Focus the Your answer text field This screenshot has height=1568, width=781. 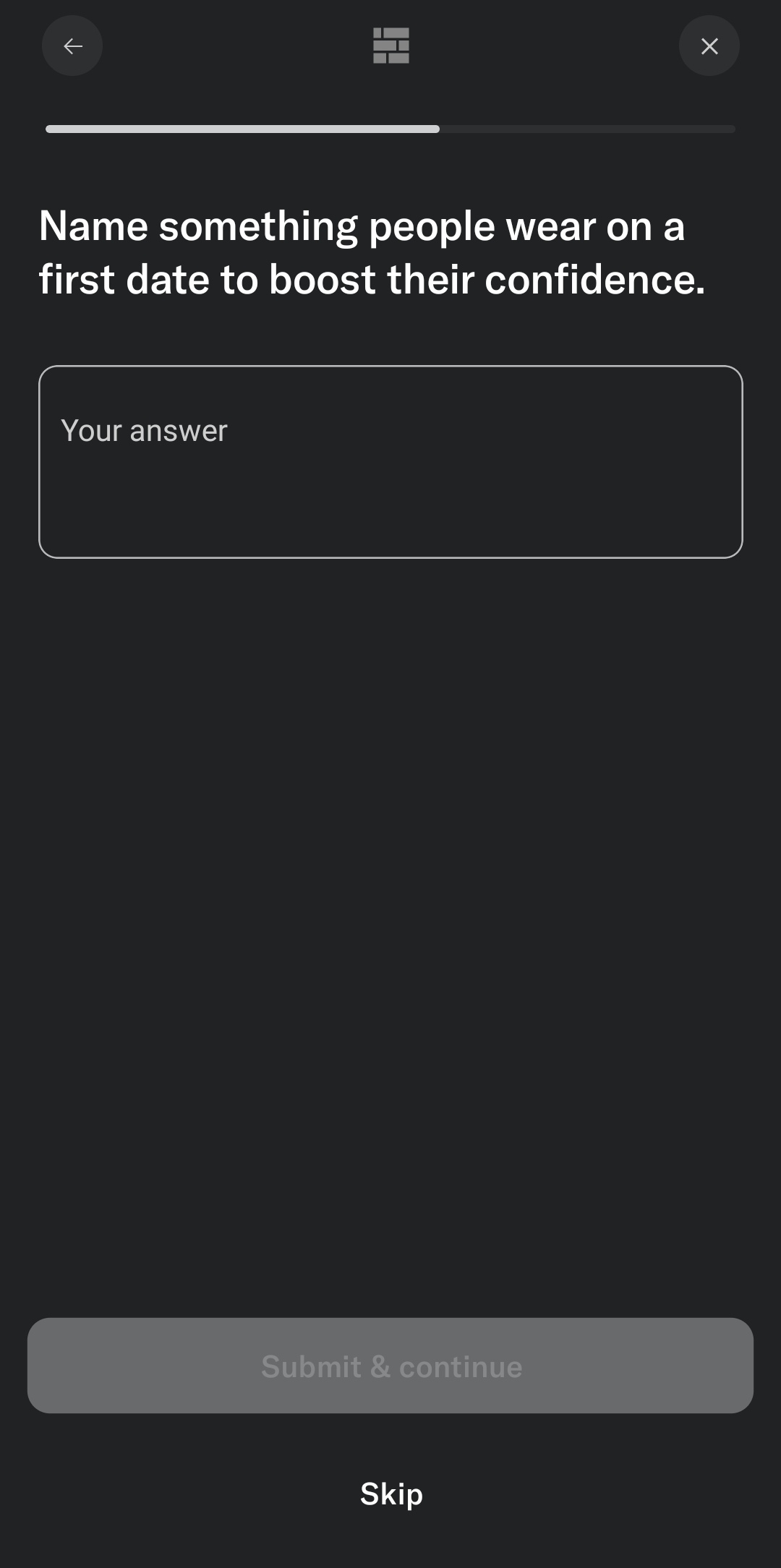click(390, 461)
